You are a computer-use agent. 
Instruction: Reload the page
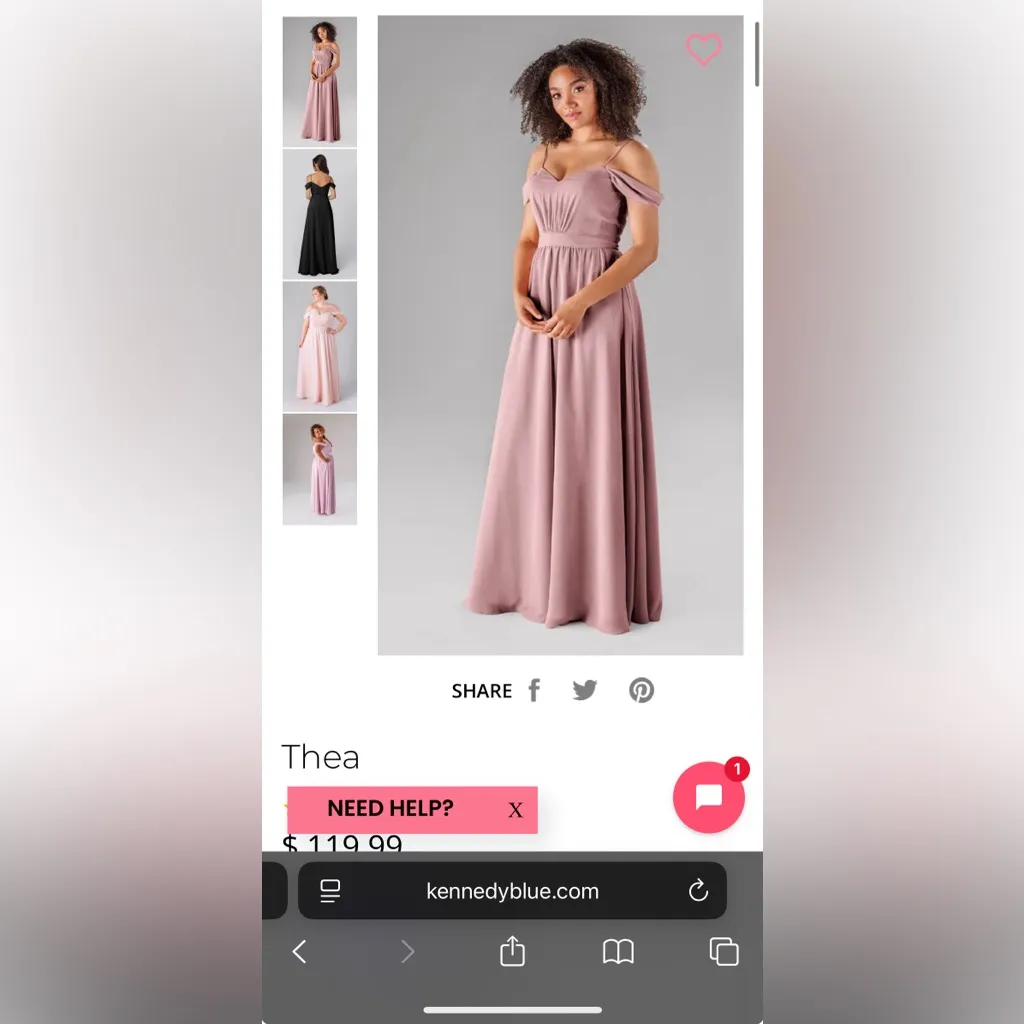pos(698,891)
